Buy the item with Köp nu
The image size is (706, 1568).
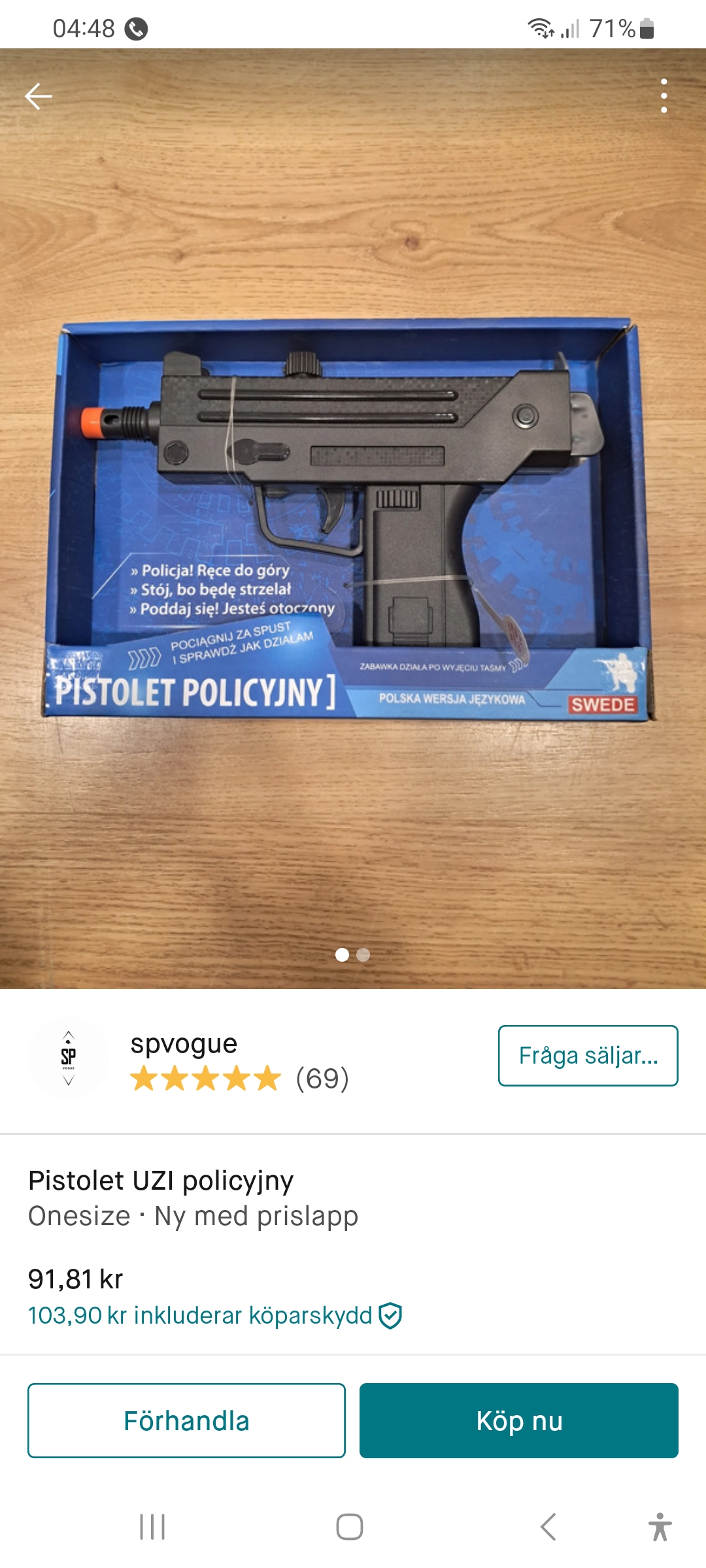pyautogui.click(x=518, y=1420)
